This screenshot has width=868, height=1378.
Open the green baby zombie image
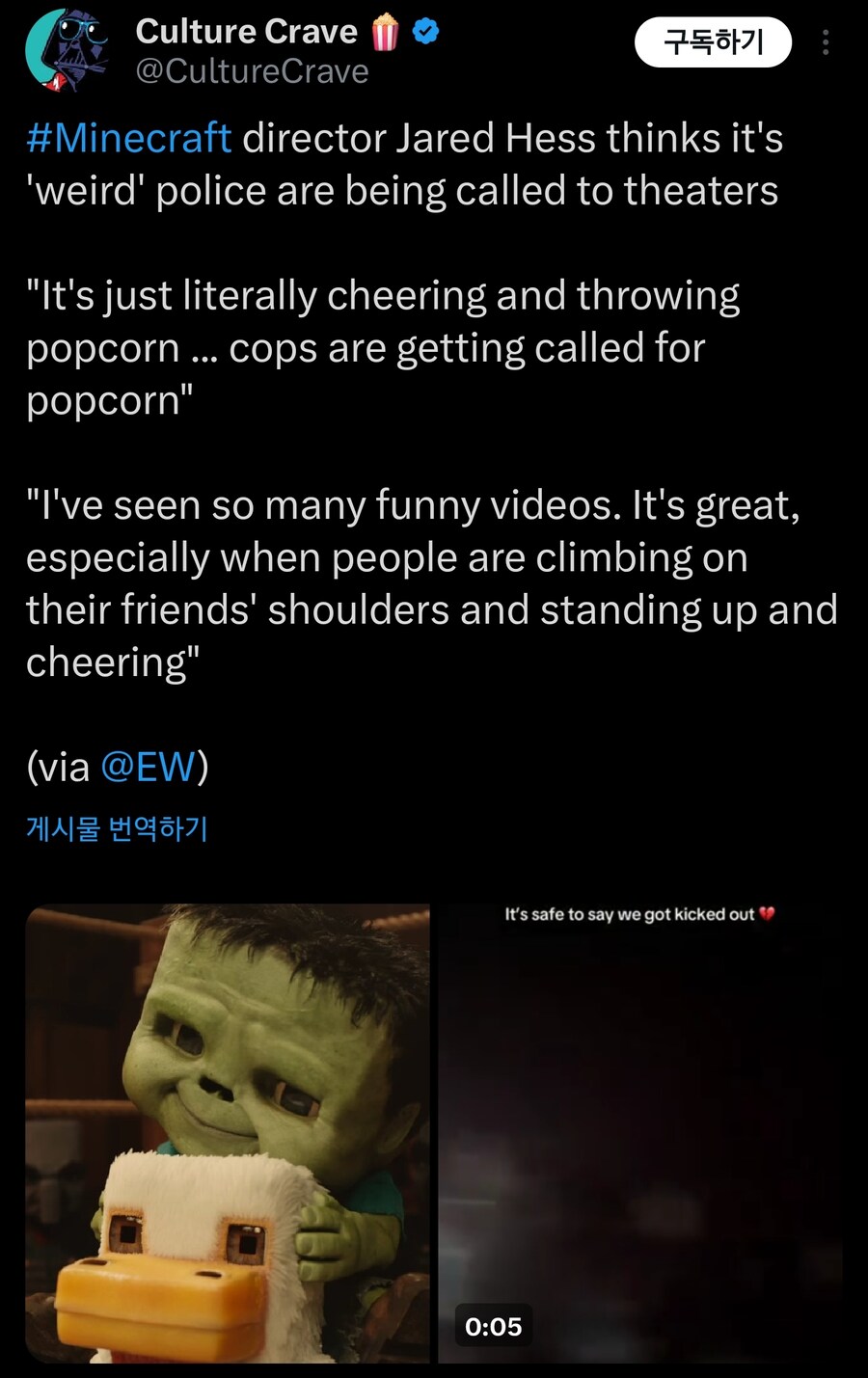tap(228, 1132)
